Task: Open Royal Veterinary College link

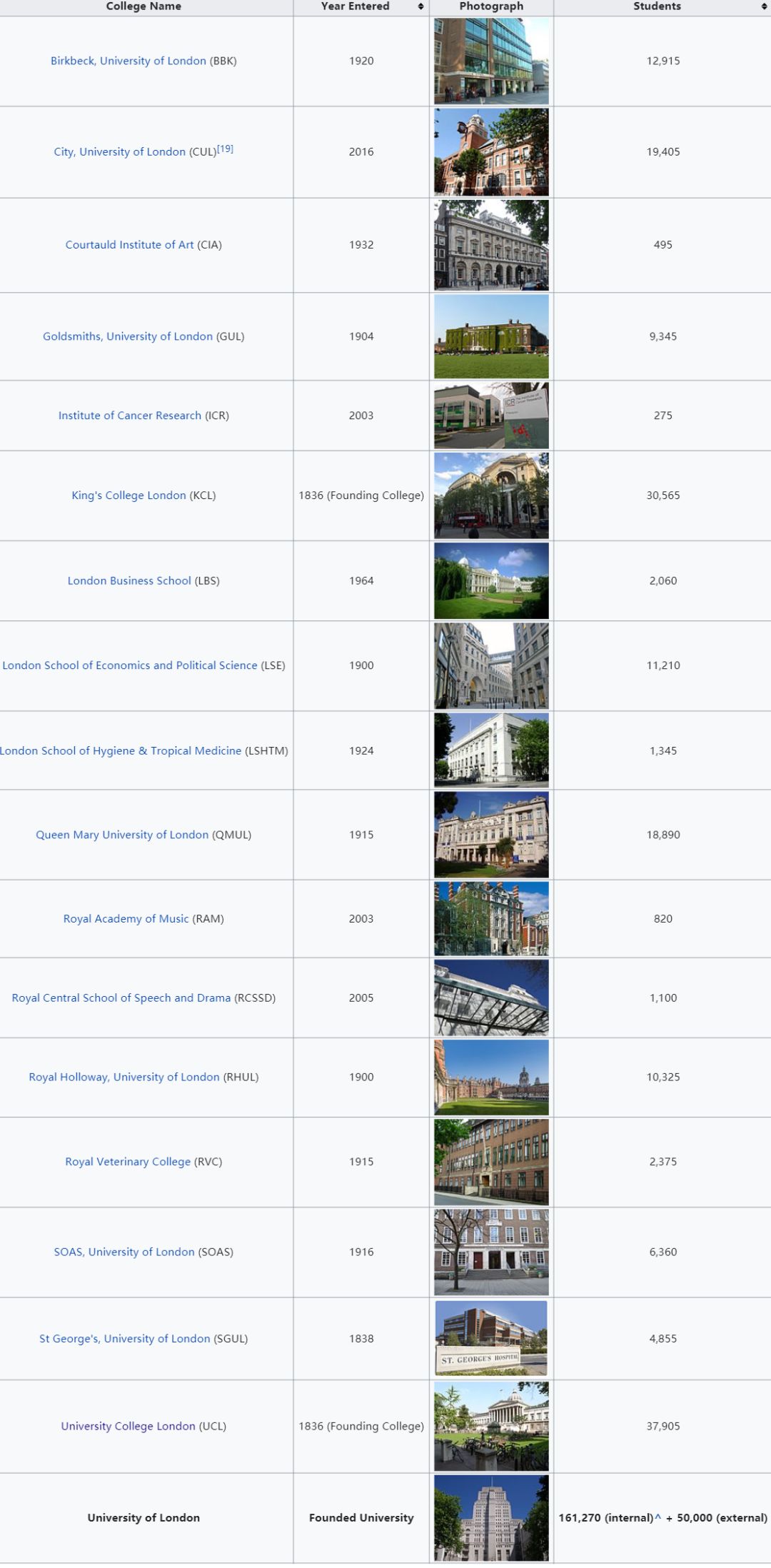Action: click(128, 1162)
